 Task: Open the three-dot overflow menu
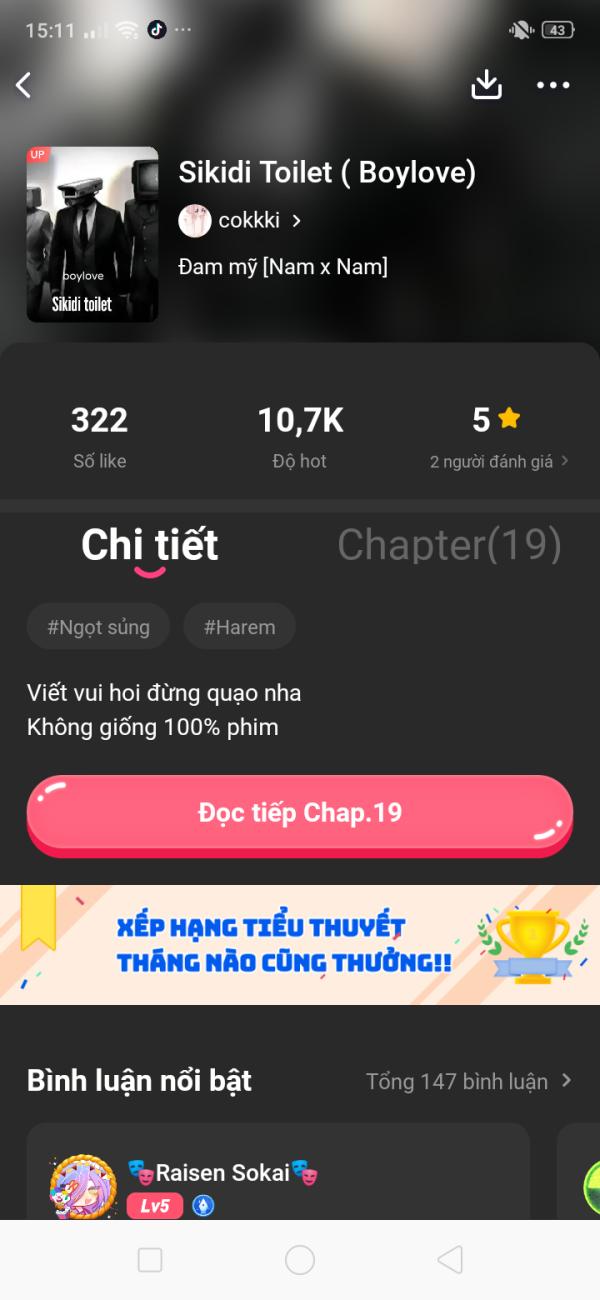point(553,86)
